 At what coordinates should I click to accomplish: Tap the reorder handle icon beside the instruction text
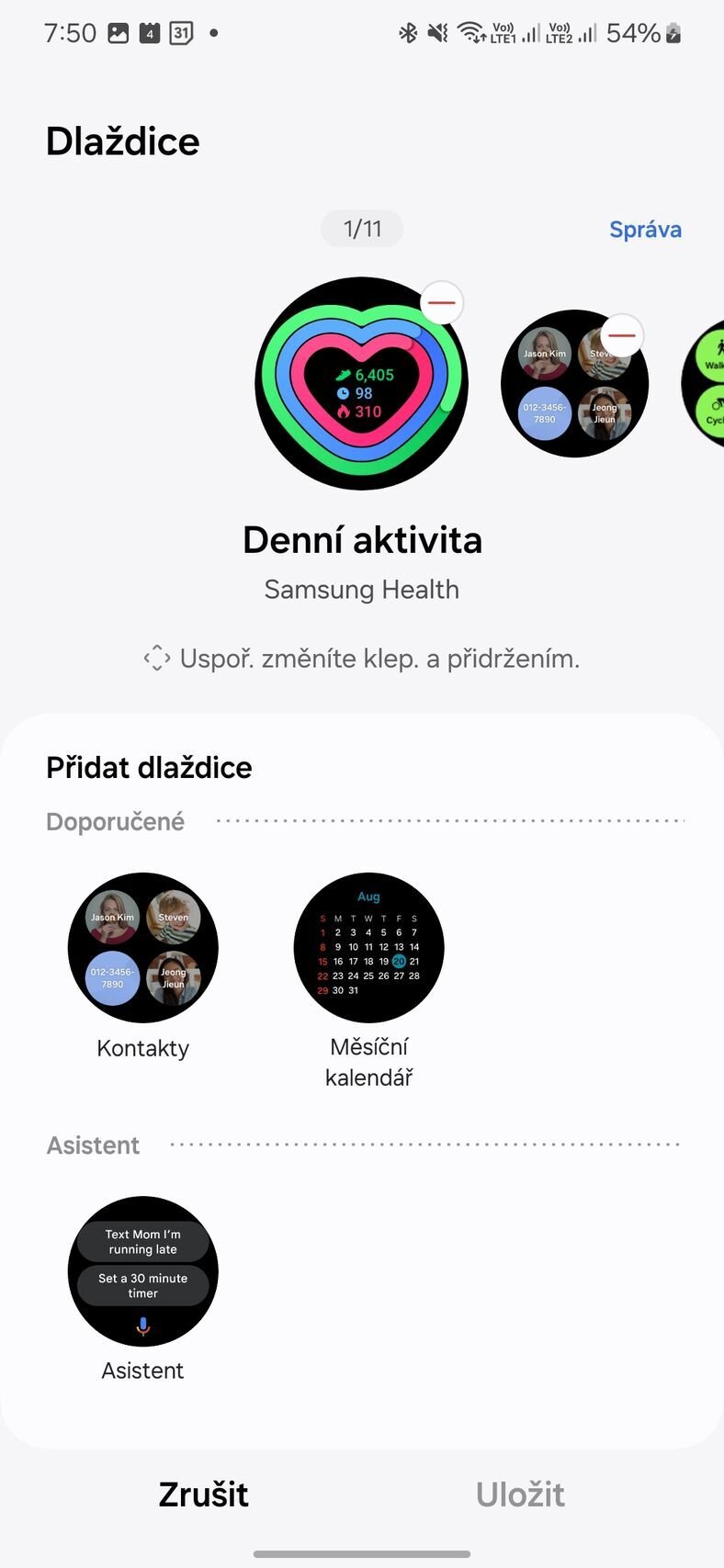coord(157,658)
